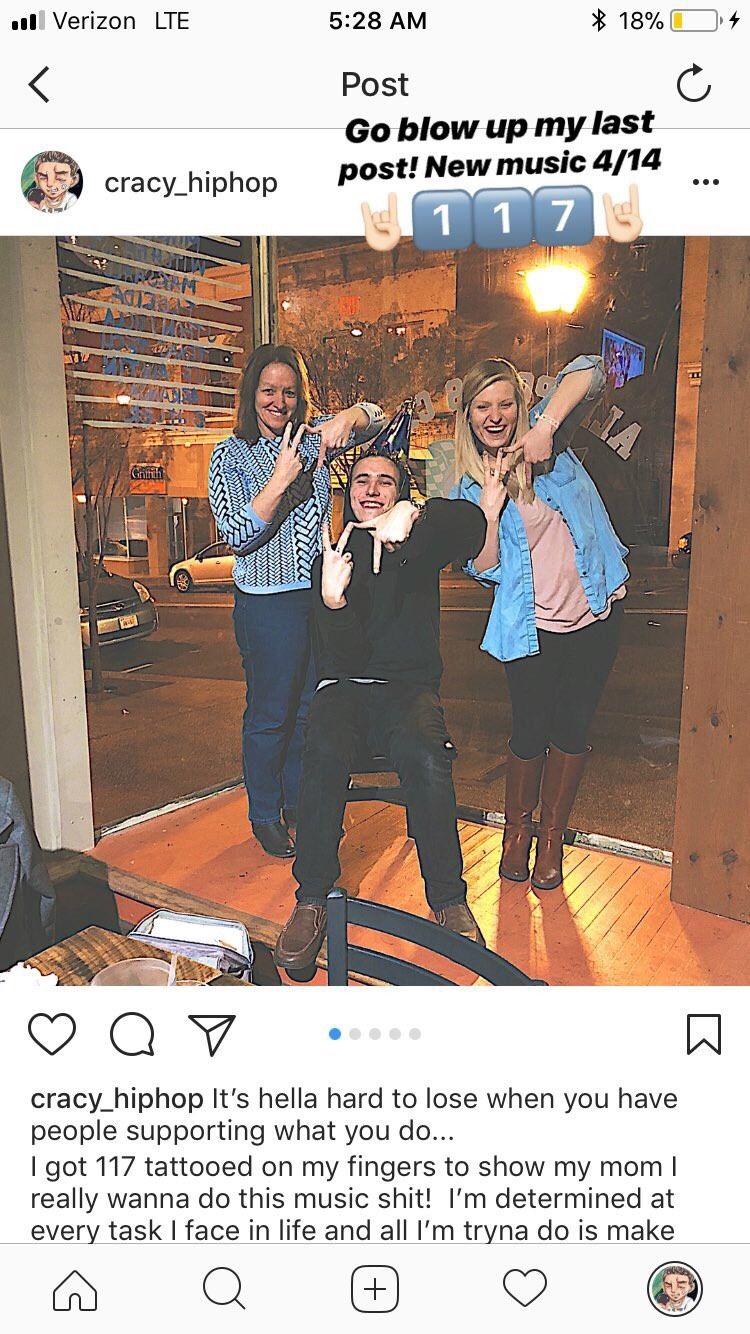Open your Profile tab

675,1289
